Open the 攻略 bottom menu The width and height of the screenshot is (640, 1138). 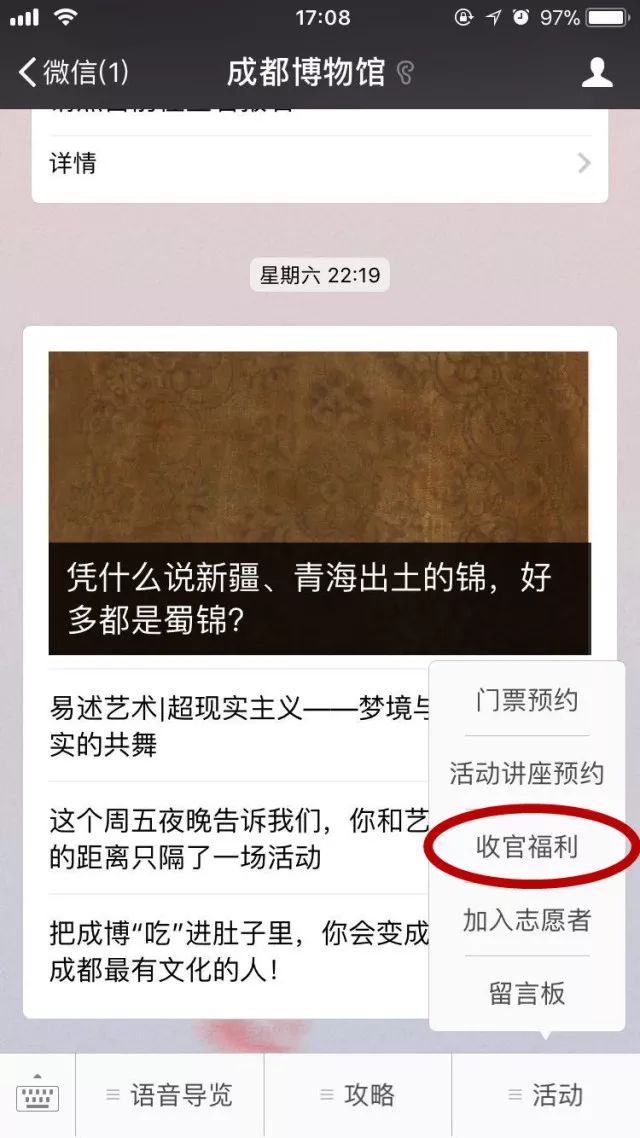(x=358, y=1096)
